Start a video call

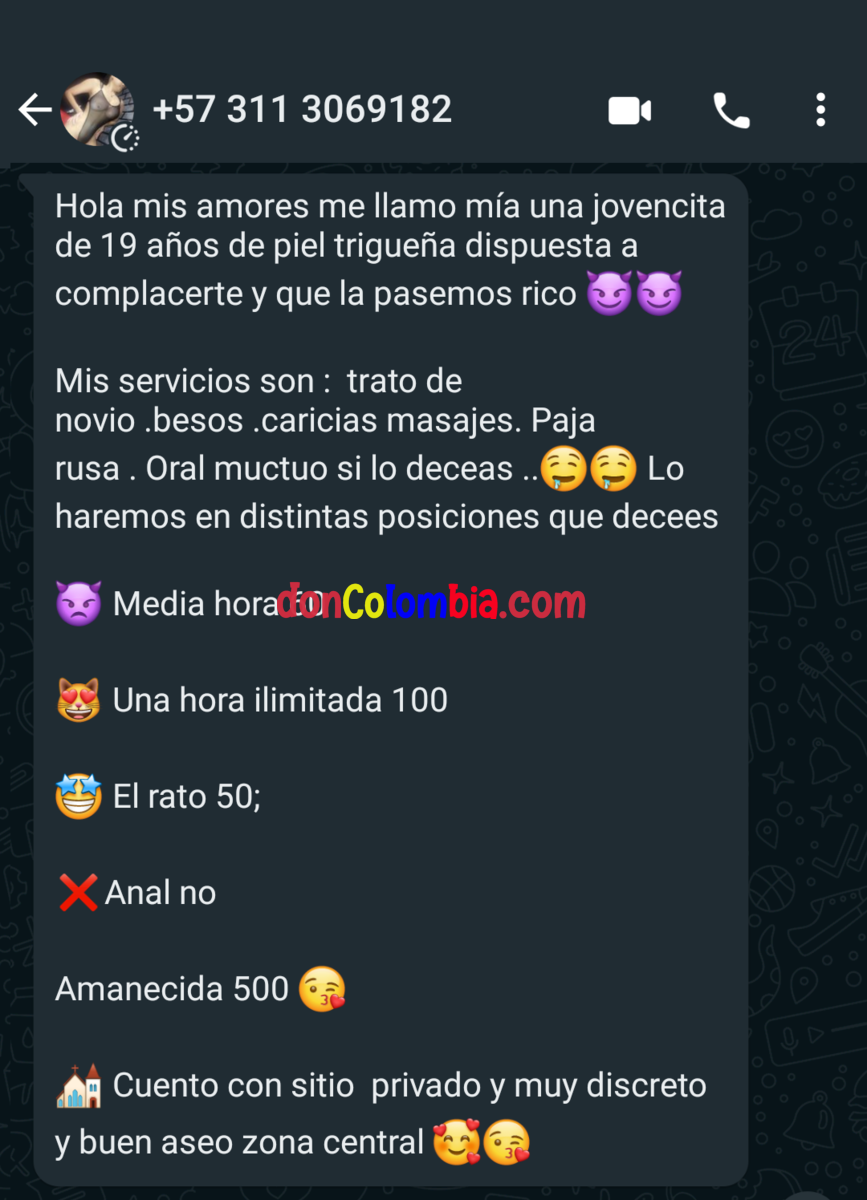630,110
